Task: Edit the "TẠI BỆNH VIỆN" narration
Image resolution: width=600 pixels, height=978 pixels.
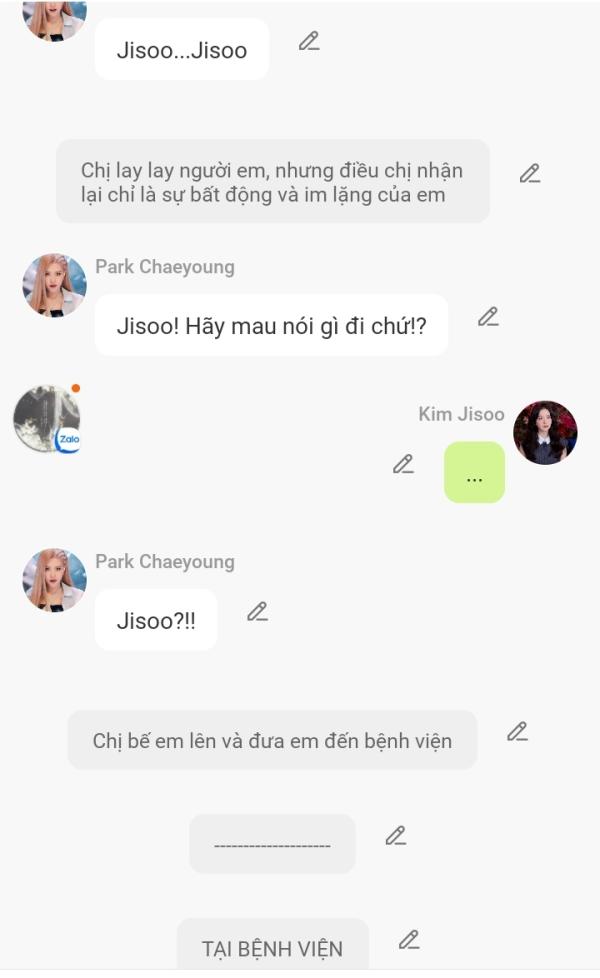Action: 408,940
